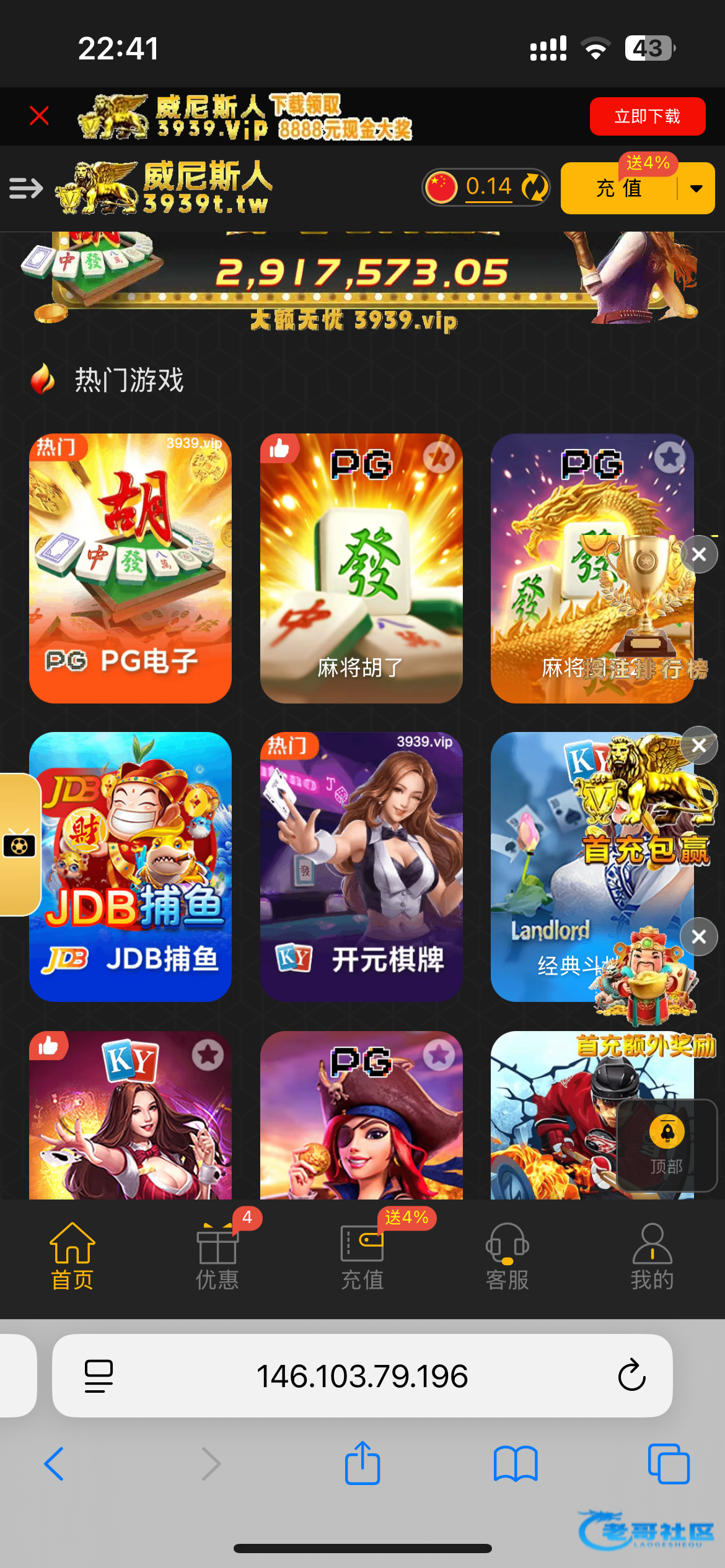Go to the 我的 profile tab
Screen dimensions: 725x1568
point(652,1257)
